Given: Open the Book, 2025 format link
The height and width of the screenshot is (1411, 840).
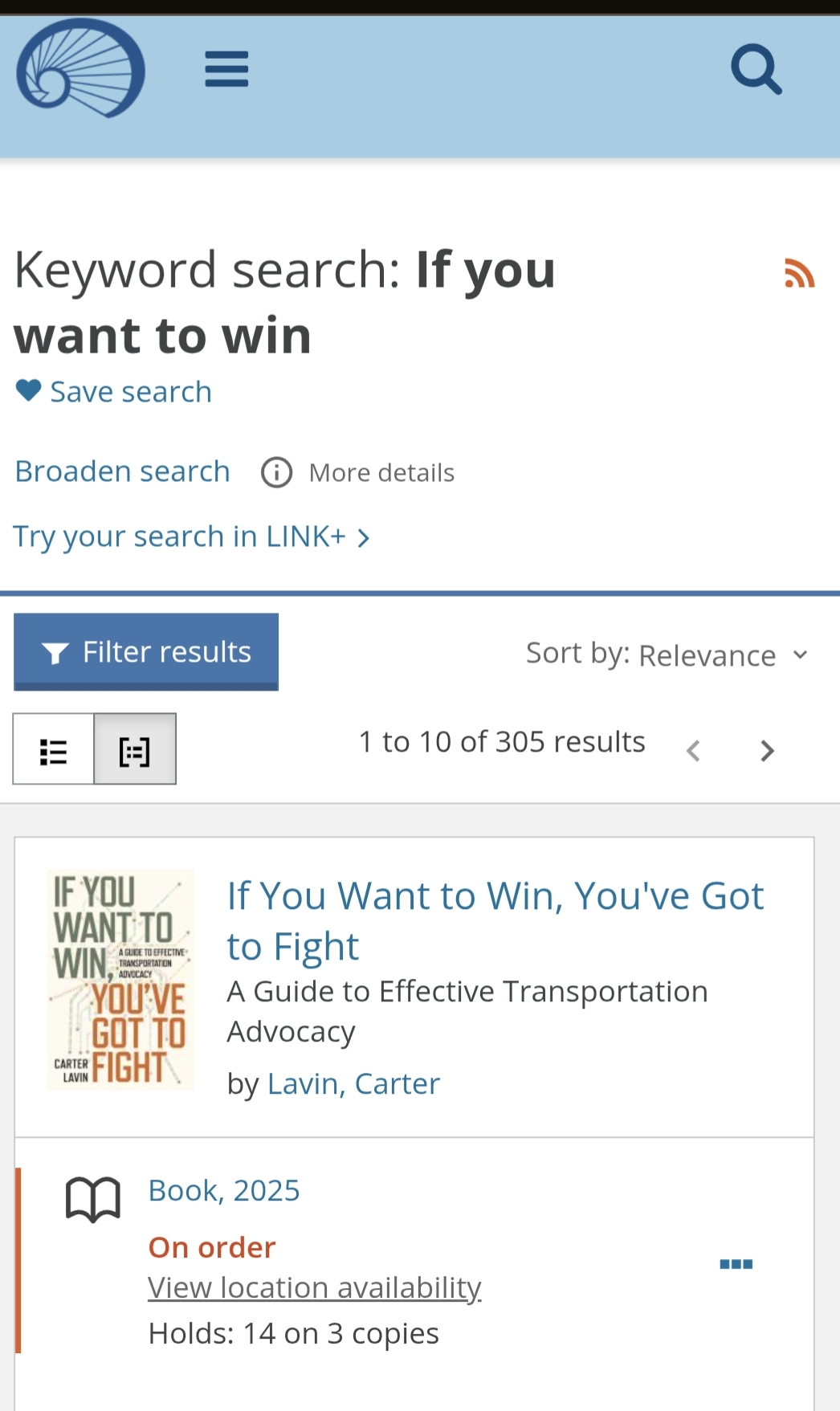Looking at the screenshot, I should (224, 1190).
